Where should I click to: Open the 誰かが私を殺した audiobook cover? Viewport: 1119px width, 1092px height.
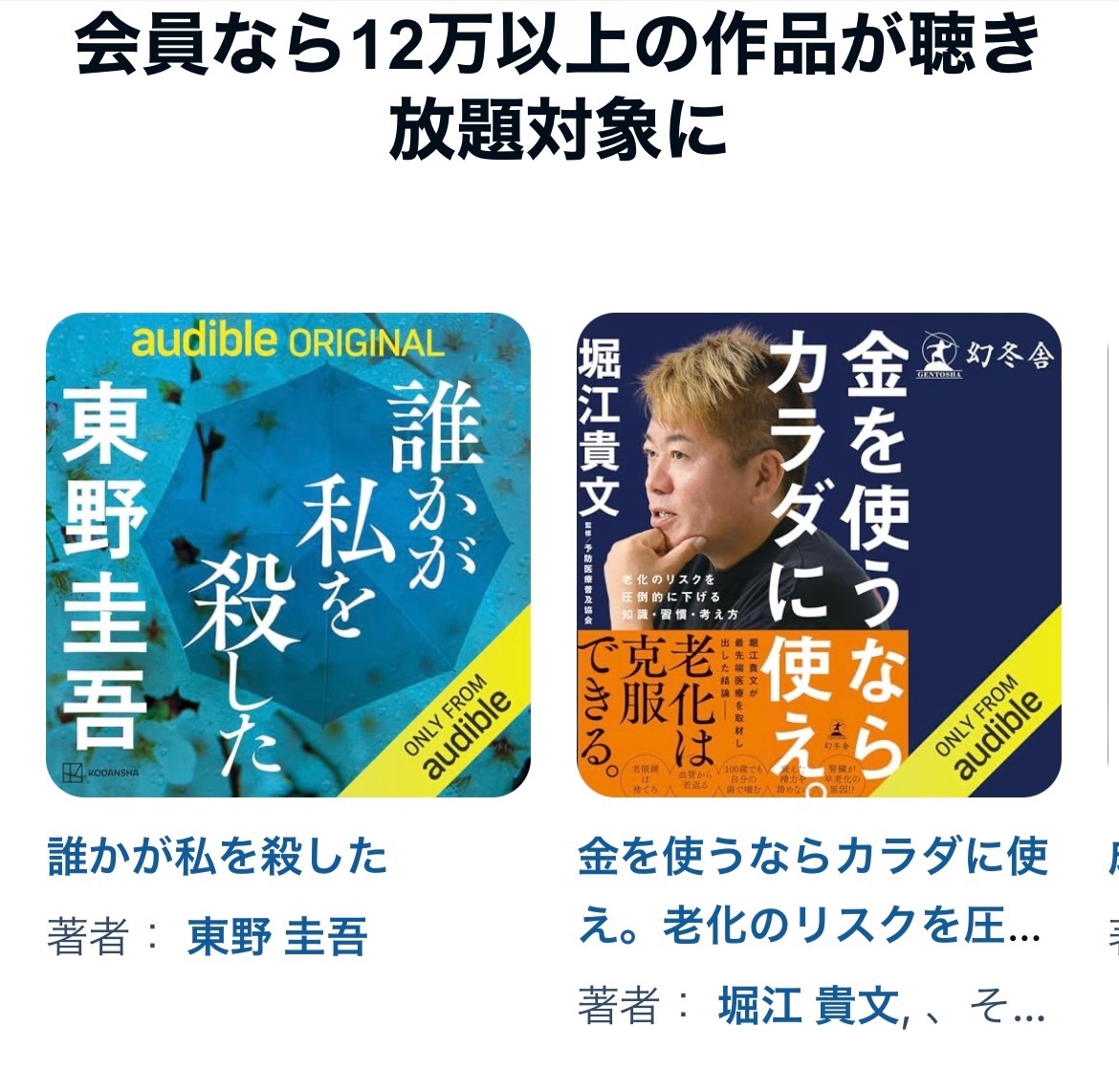[288, 555]
